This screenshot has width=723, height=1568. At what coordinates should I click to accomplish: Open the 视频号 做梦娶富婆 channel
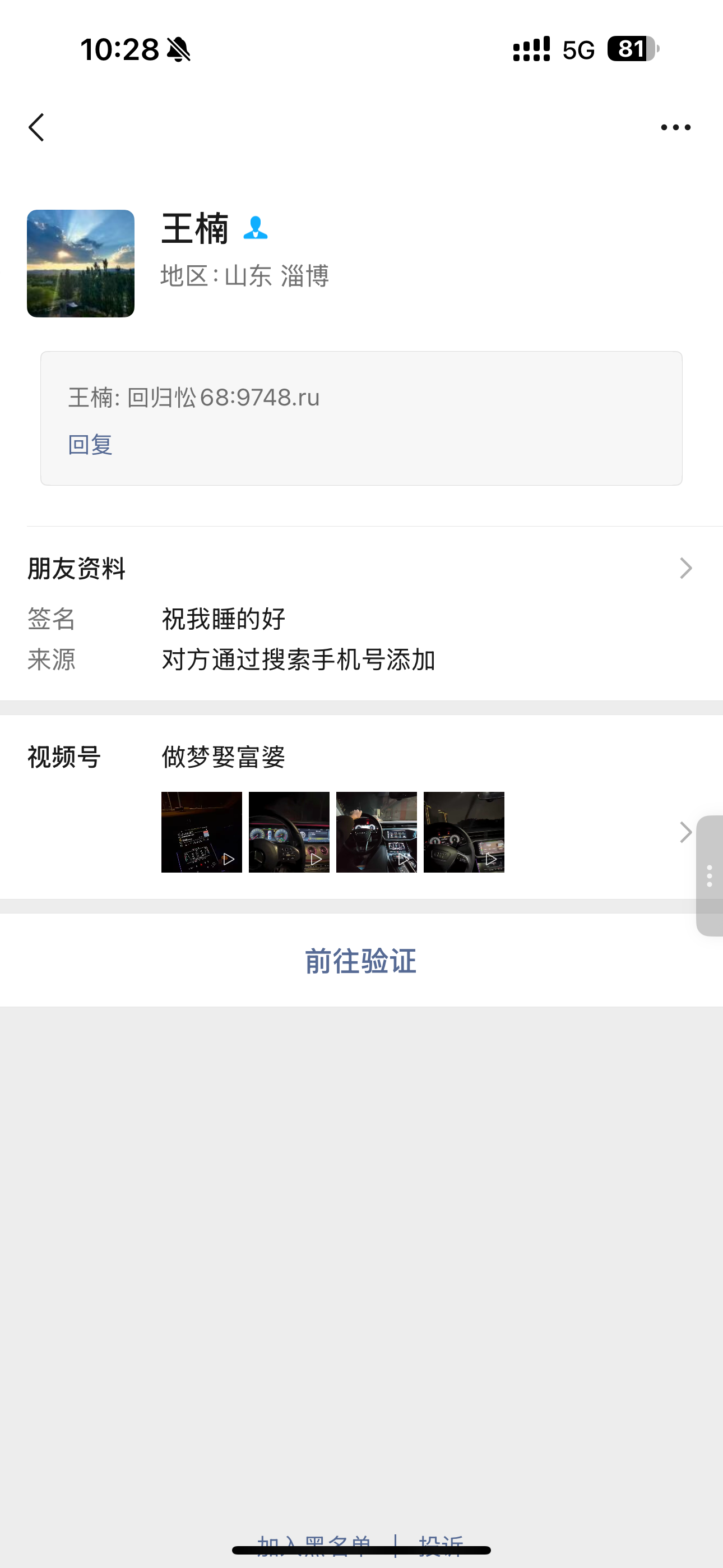click(223, 757)
